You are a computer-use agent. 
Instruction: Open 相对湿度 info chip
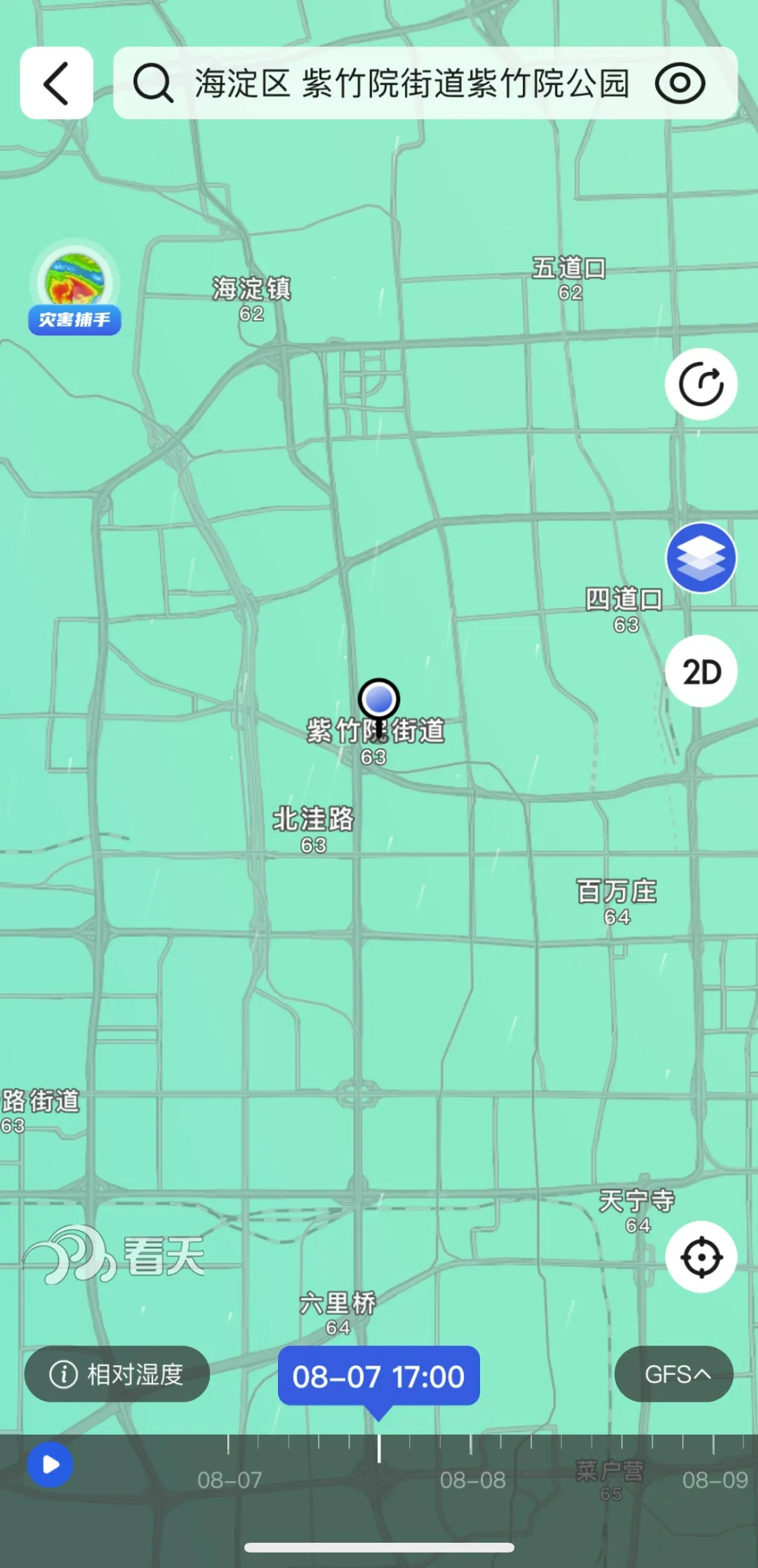pyautogui.click(x=117, y=1374)
